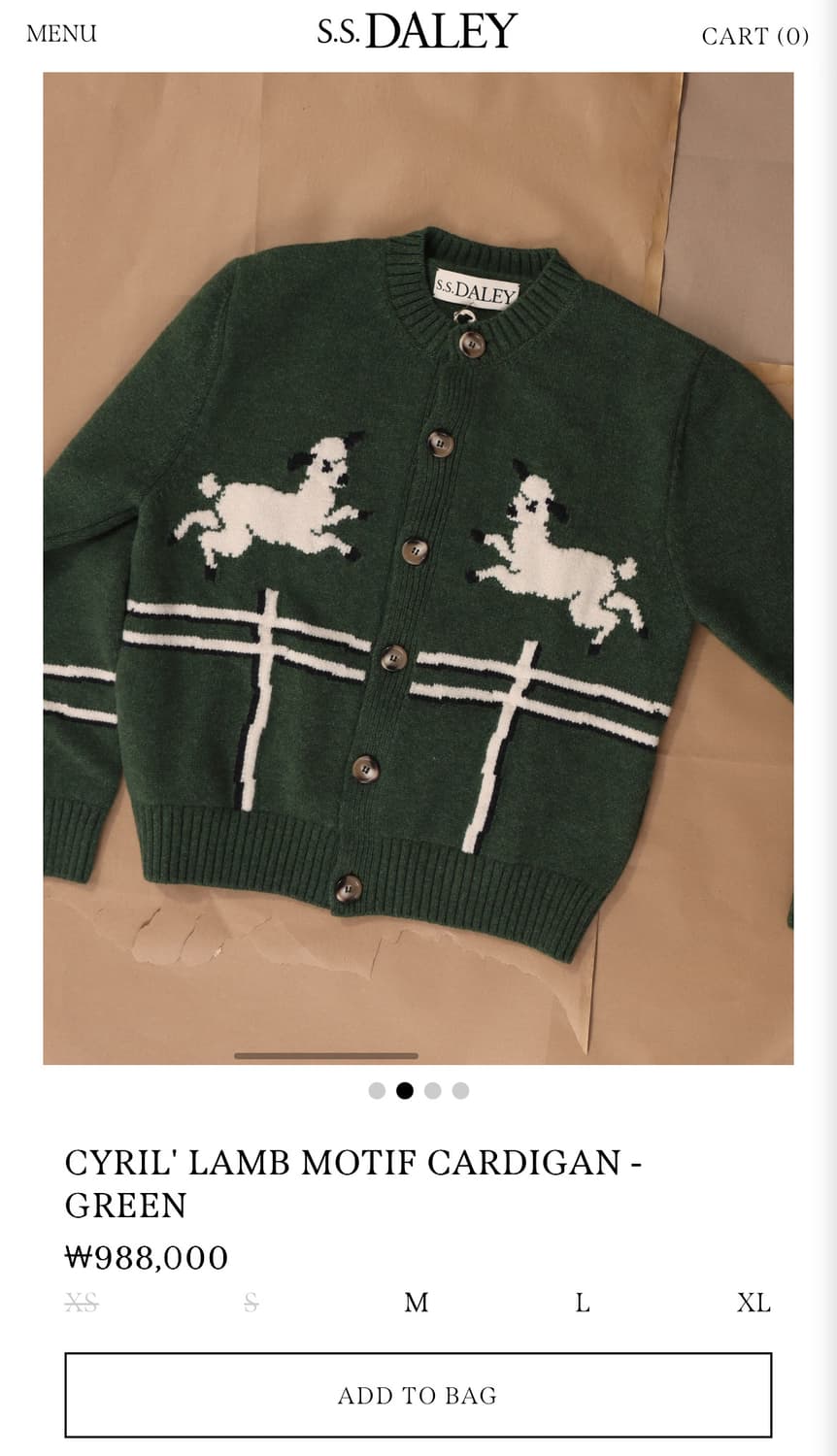The width and height of the screenshot is (837, 1456).
Task: Jump to the third product photo dot
Action: pyautogui.click(x=433, y=1092)
